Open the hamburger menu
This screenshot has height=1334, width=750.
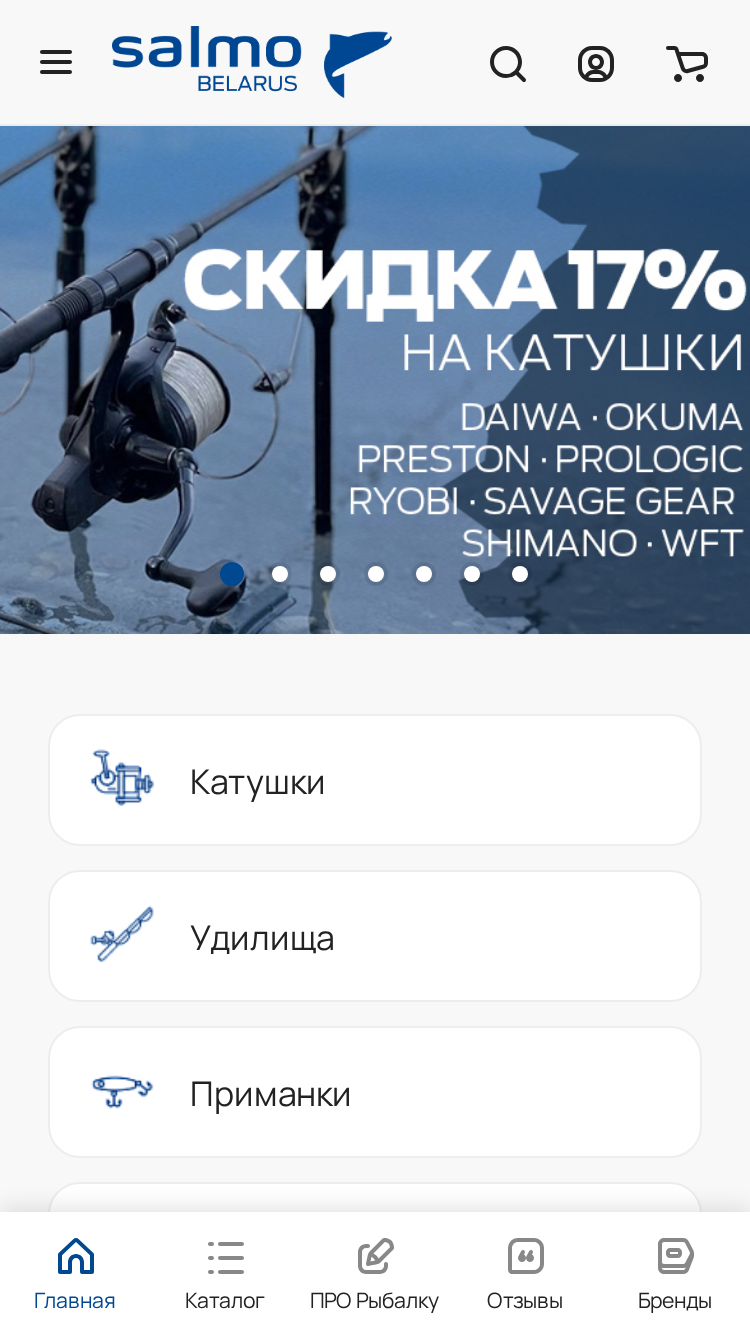[56, 63]
